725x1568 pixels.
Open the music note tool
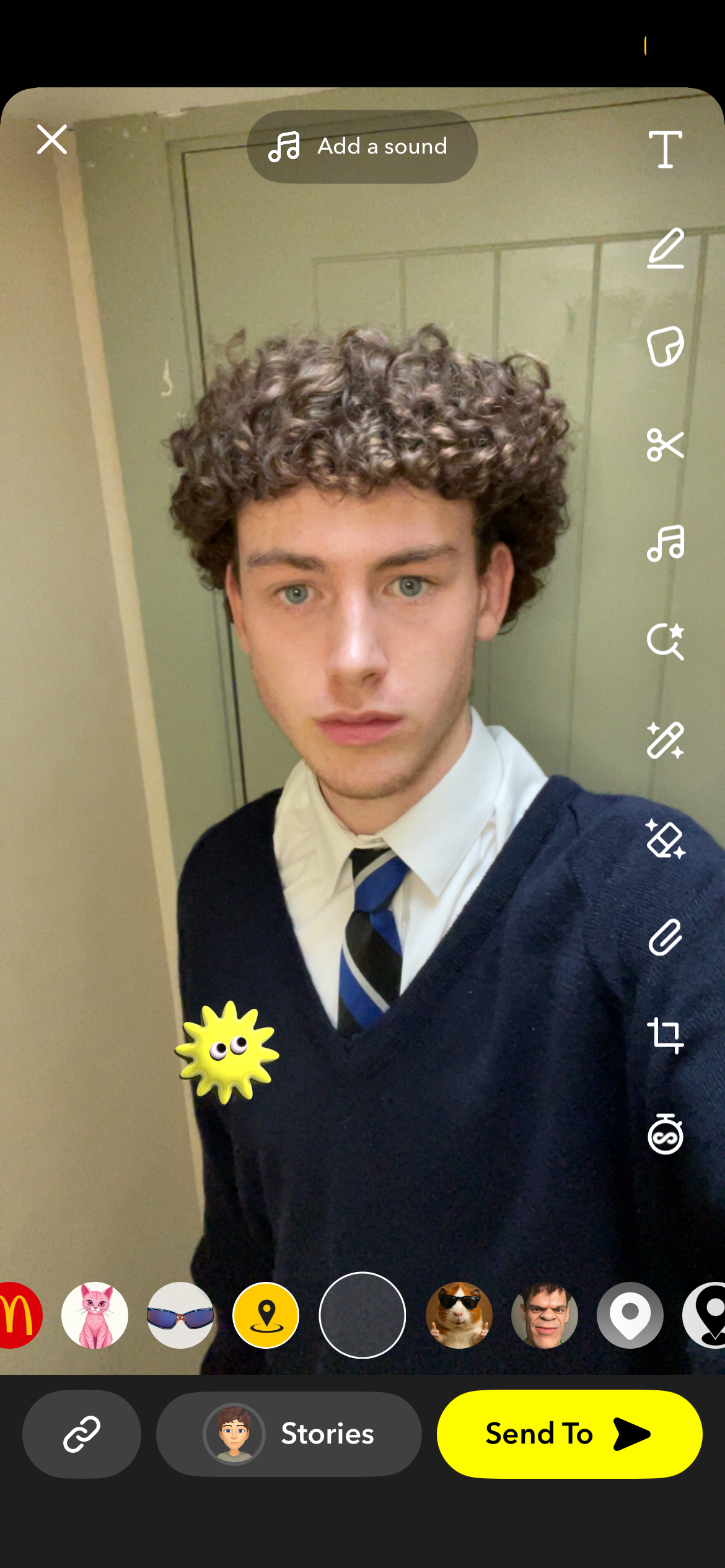click(666, 543)
